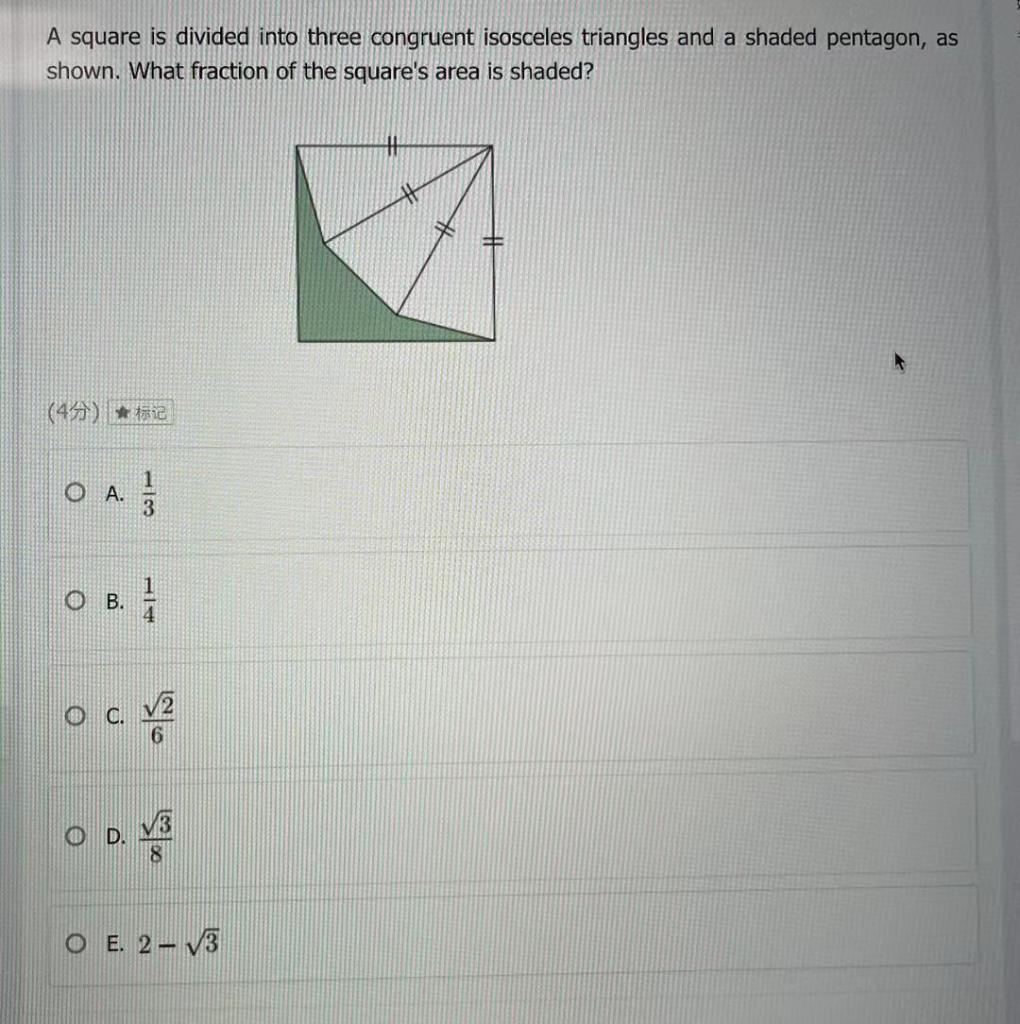The image size is (1020, 1024).
Task: Select radio button for answer C
Action: click(x=74, y=714)
